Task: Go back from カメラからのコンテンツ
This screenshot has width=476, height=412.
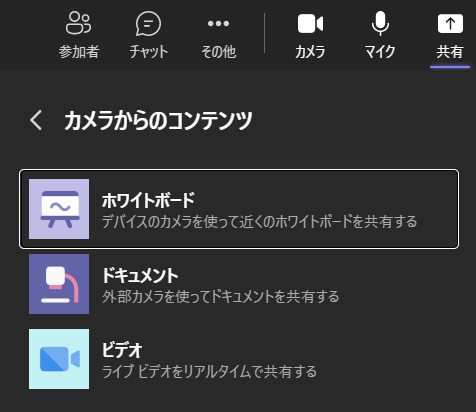Action: 36,120
